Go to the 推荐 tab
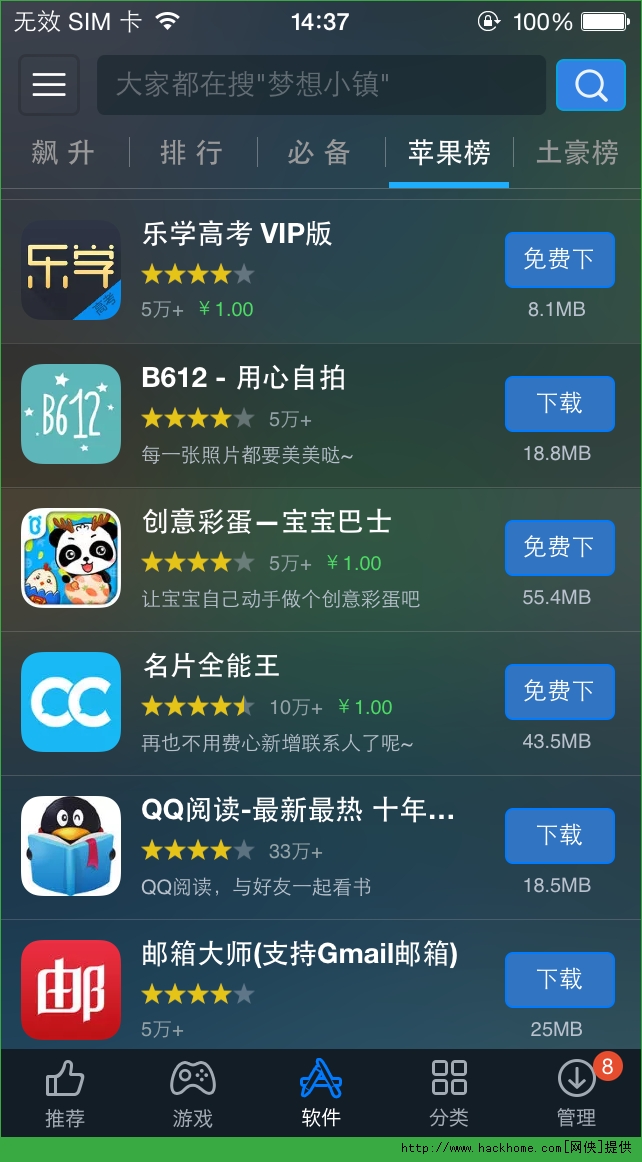The image size is (642, 1162). tap(65, 1095)
